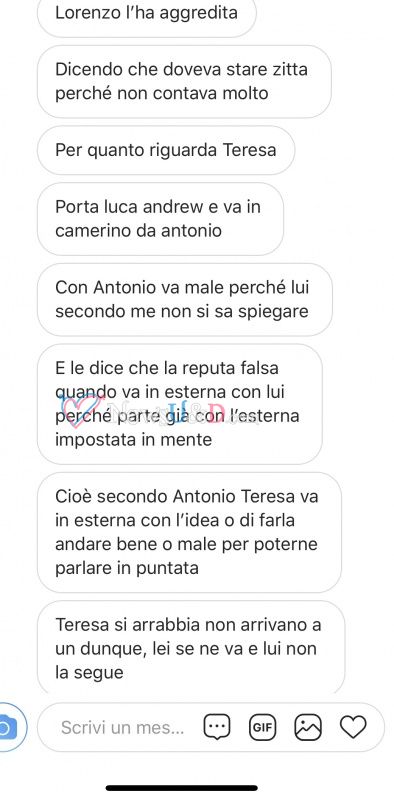Open the photo gallery icon
394x800 pixels.
(308, 727)
